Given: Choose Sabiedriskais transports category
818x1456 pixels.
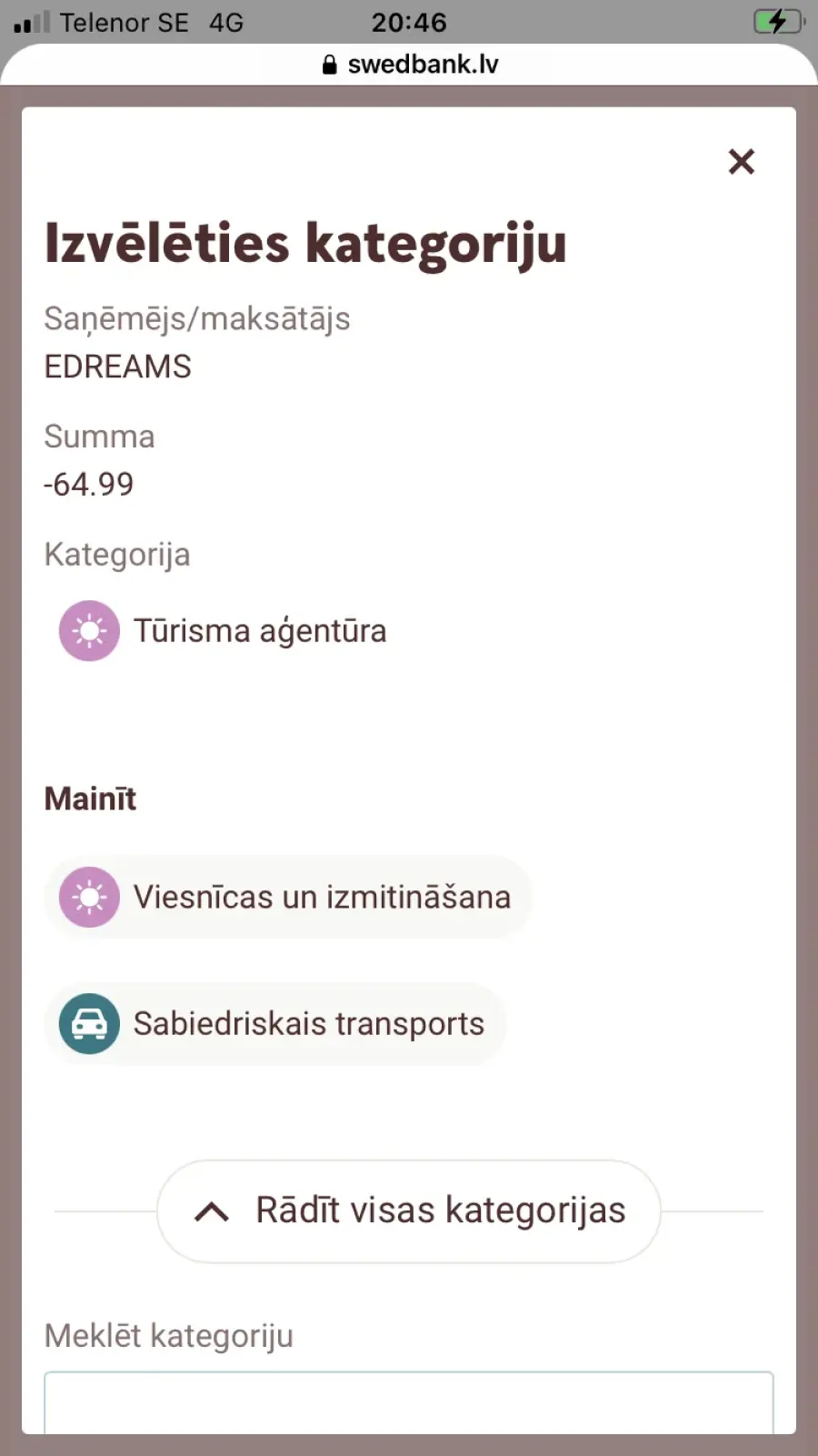Looking at the screenshot, I should 274,1023.
